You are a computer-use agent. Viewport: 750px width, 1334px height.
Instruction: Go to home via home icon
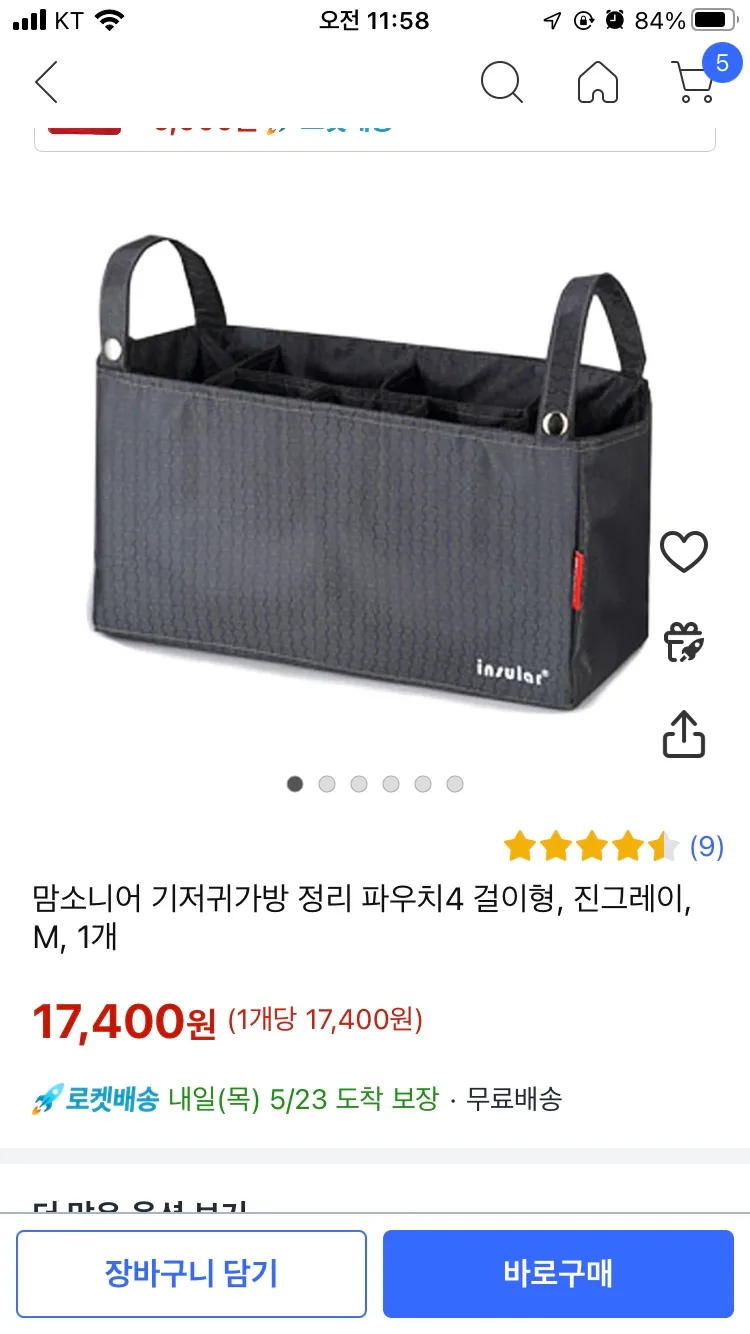click(598, 83)
